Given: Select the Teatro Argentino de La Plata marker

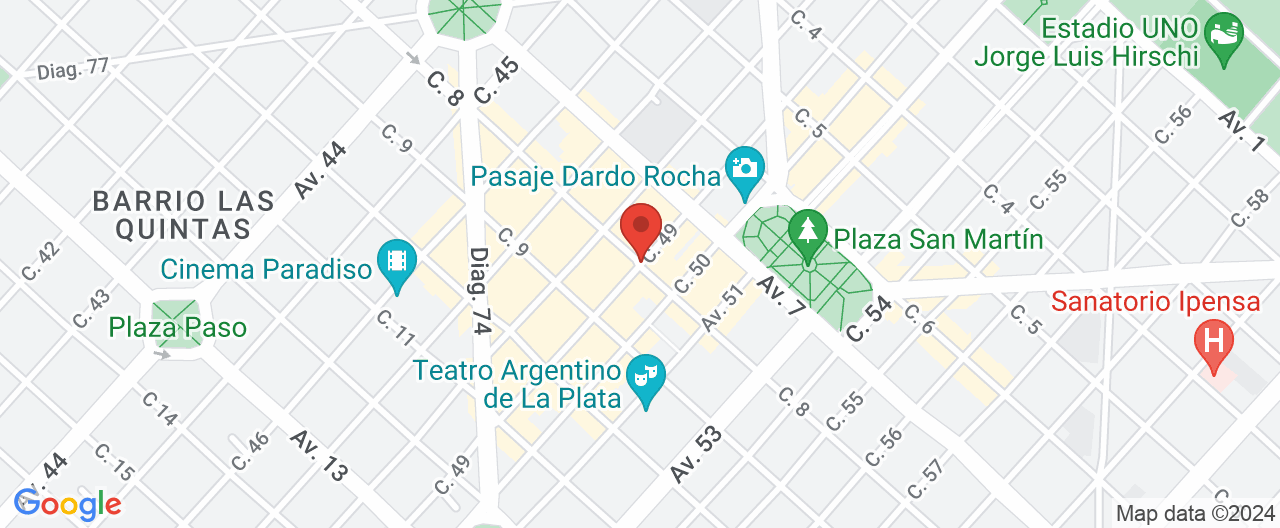Looking at the screenshot, I should (646, 378).
